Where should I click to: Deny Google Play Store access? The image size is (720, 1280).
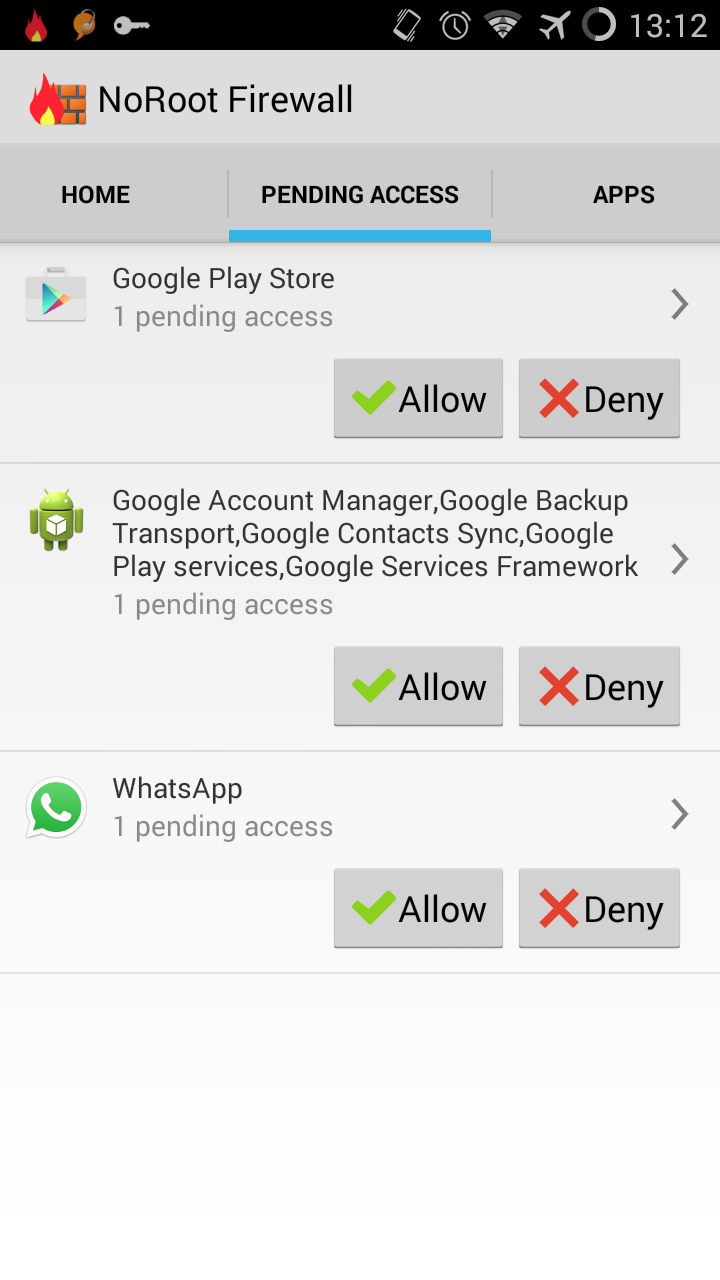pyautogui.click(x=599, y=399)
